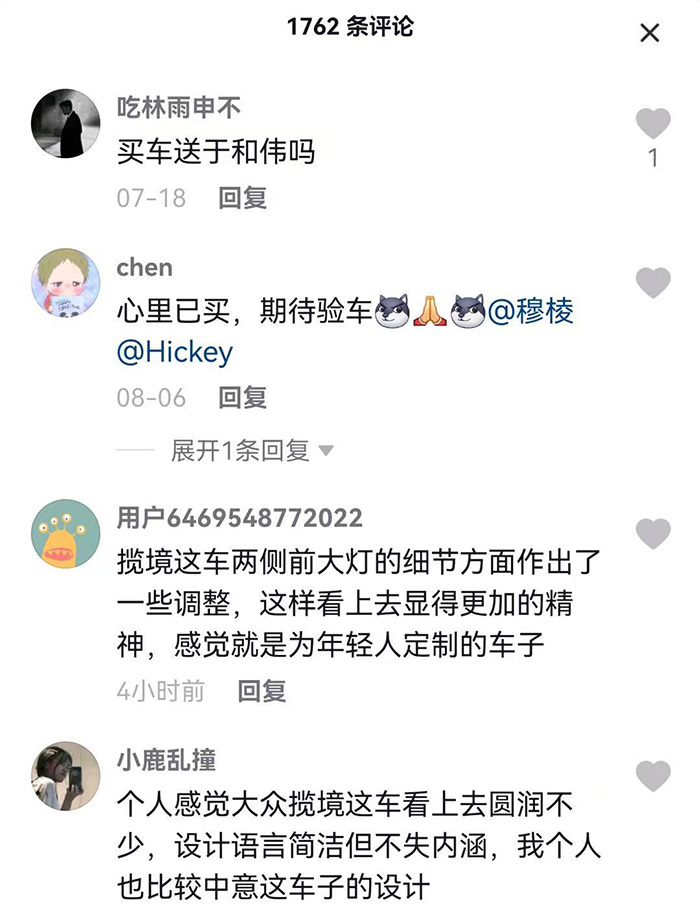The image size is (700, 913).
Task: Like 小鹿乱撞's comment
Action: [x=653, y=775]
